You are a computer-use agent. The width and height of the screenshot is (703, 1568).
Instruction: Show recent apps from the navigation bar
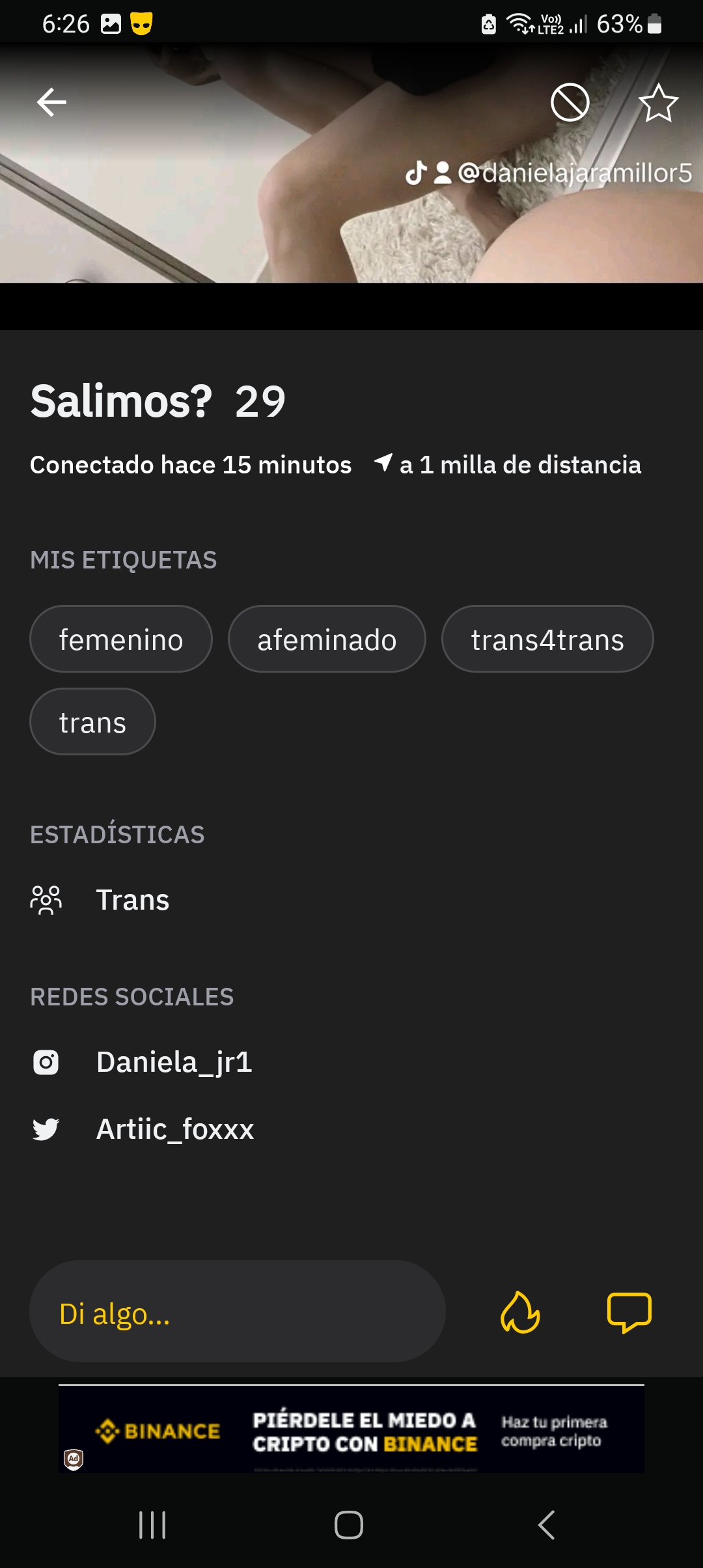pos(153,1525)
